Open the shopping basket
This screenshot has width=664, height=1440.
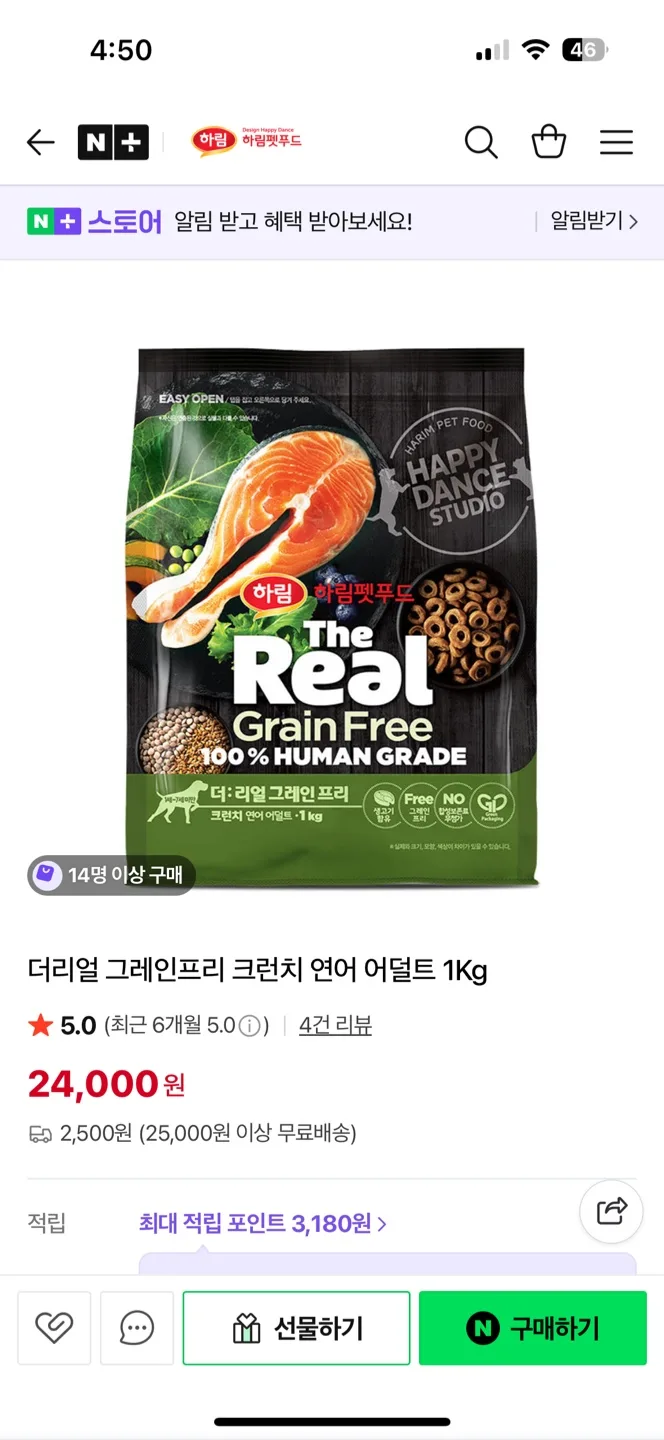coord(549,143)
